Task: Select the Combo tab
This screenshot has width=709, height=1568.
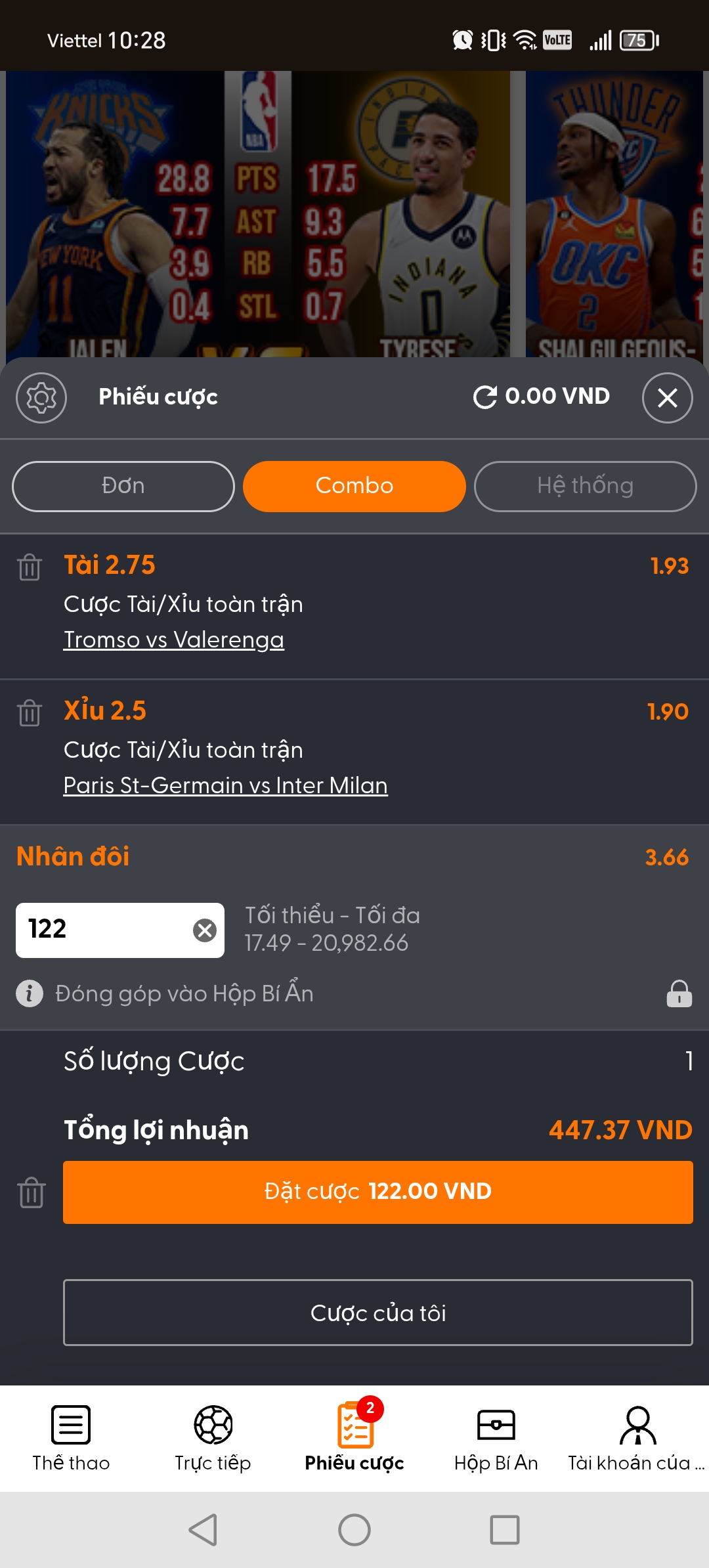Action: coord(354,486)
